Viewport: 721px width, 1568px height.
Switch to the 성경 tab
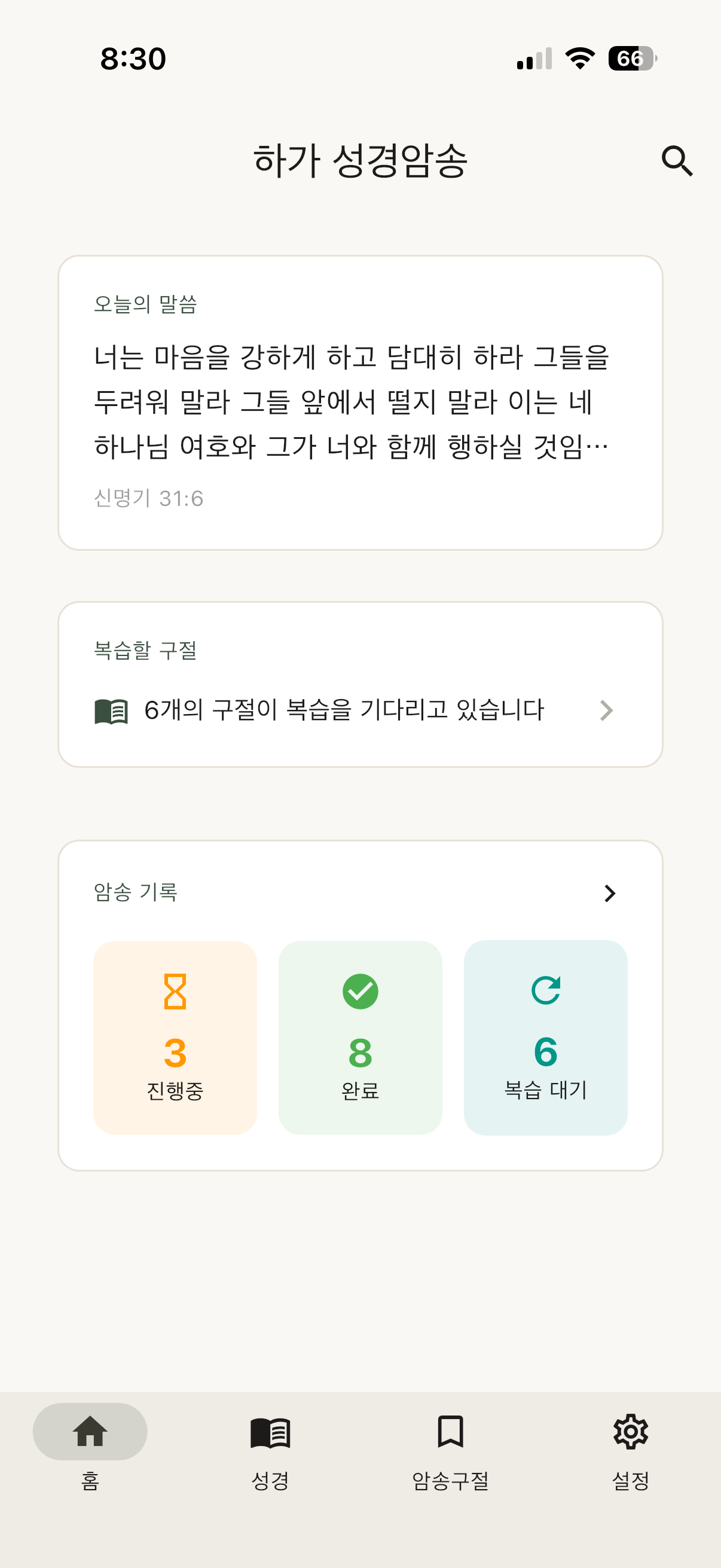(270, 1479)
